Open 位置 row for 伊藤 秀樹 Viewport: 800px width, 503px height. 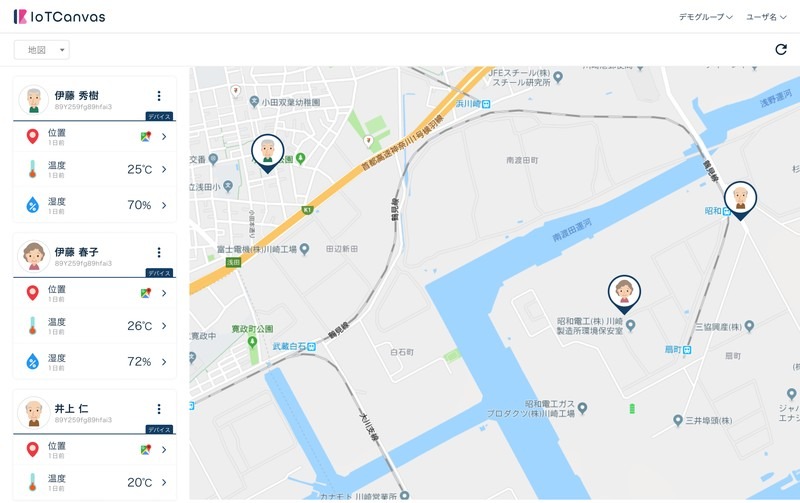click(95, 137)
